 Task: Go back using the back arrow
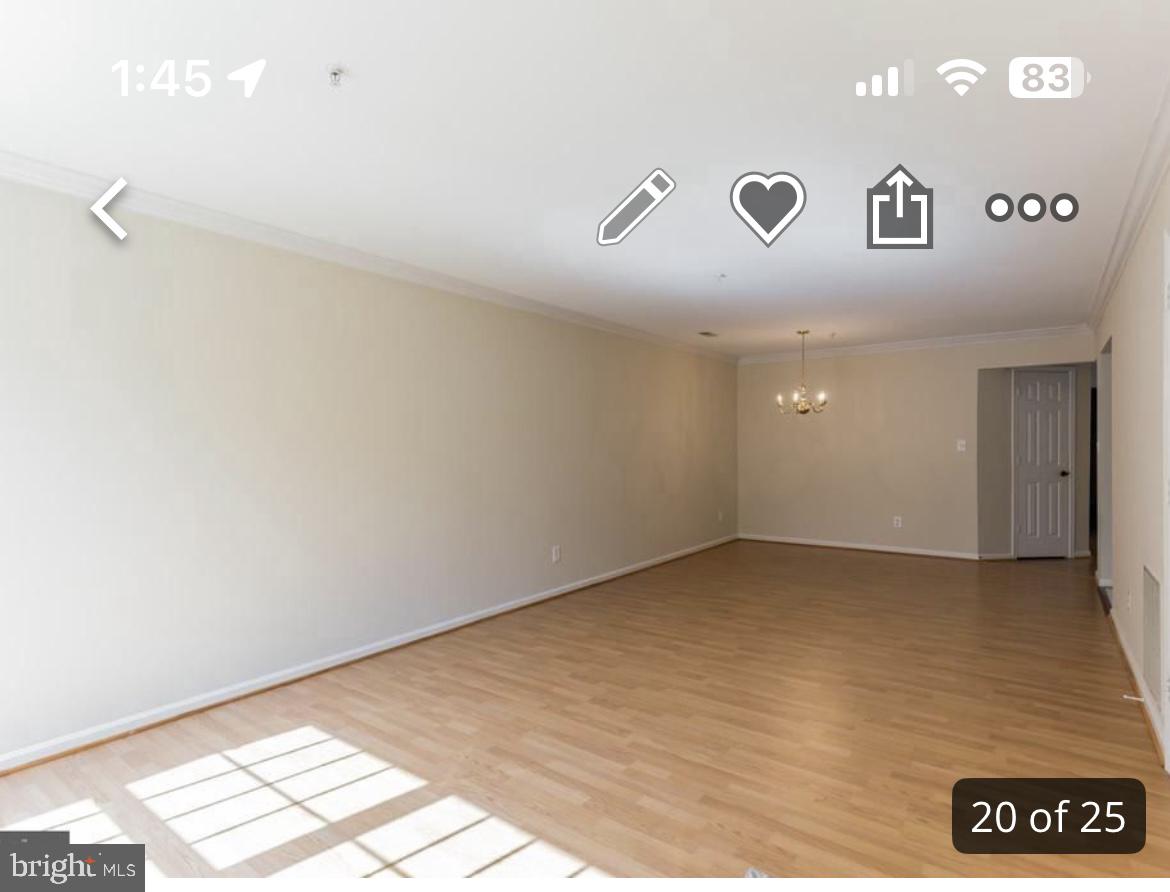click(110, 209)
